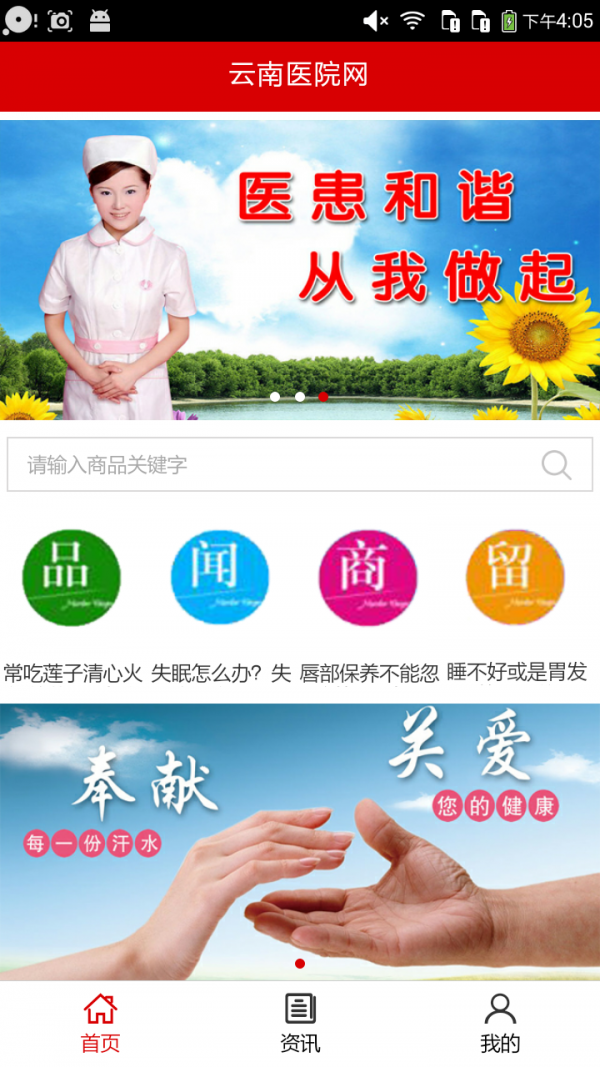Open the 医患和谐 nurse banner
The height and width of the screenshot is (1067, 600).
tap(300, 268)
